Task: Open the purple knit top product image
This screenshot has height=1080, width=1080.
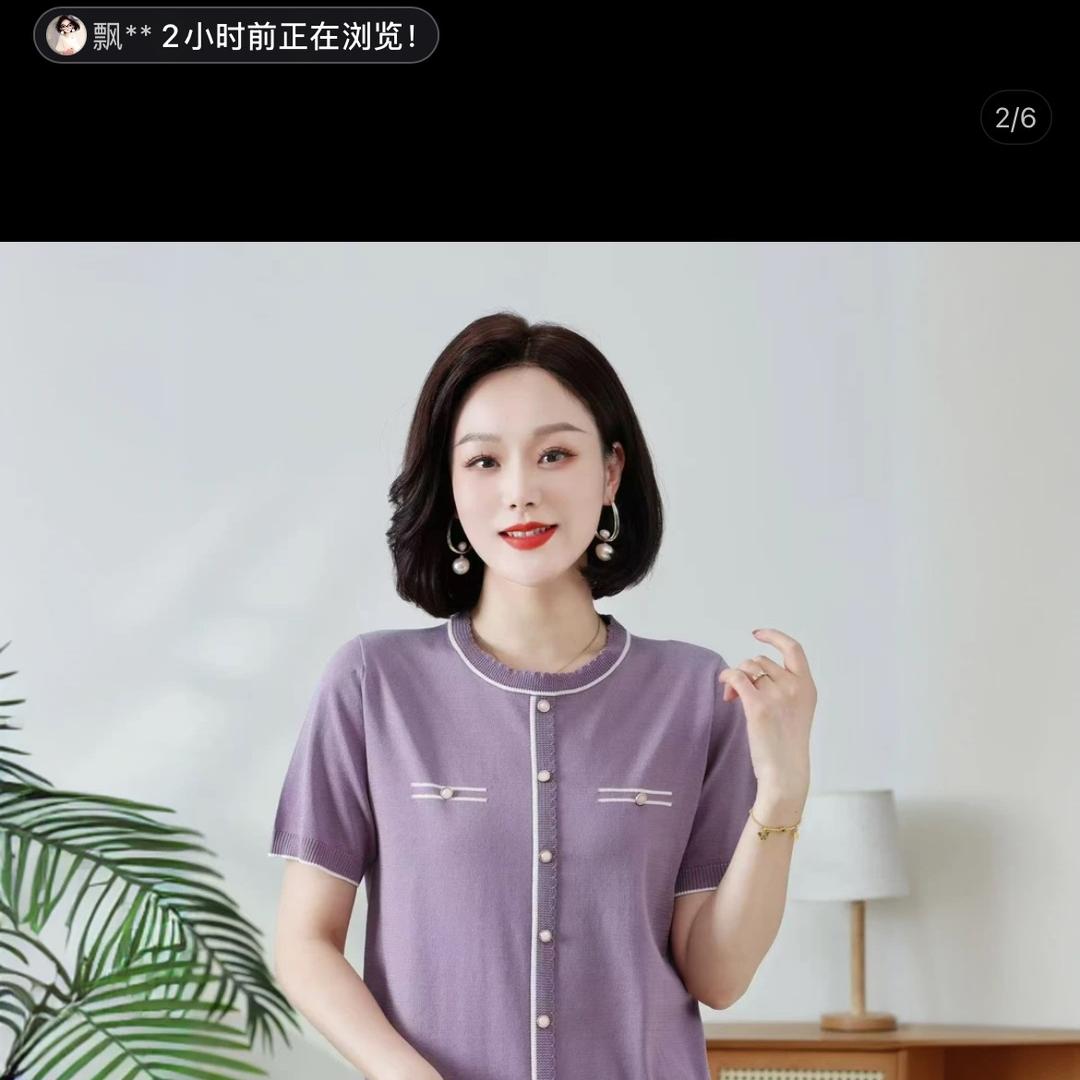Action: click(x=540, y=661)
